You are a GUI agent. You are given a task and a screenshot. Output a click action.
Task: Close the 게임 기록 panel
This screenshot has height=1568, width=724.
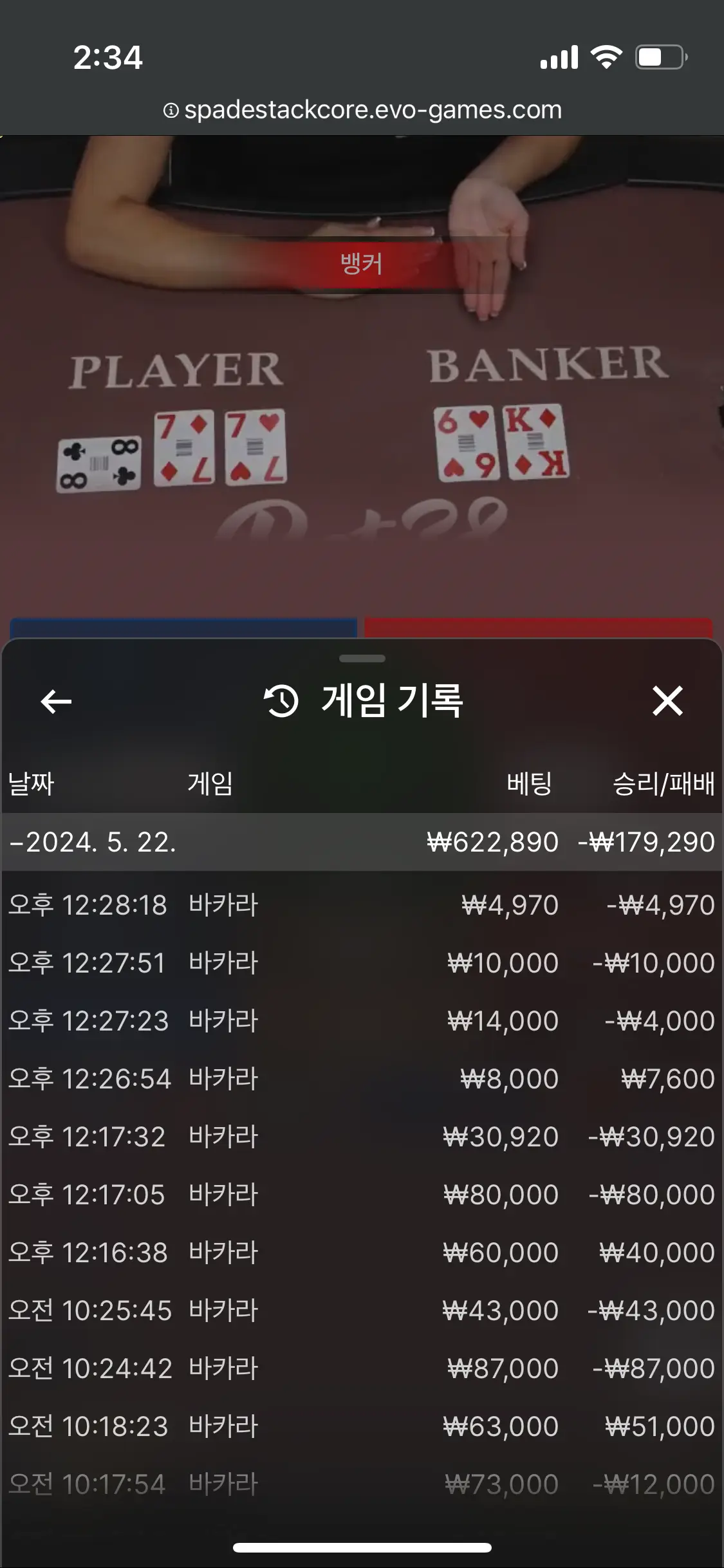coord(667,701)
